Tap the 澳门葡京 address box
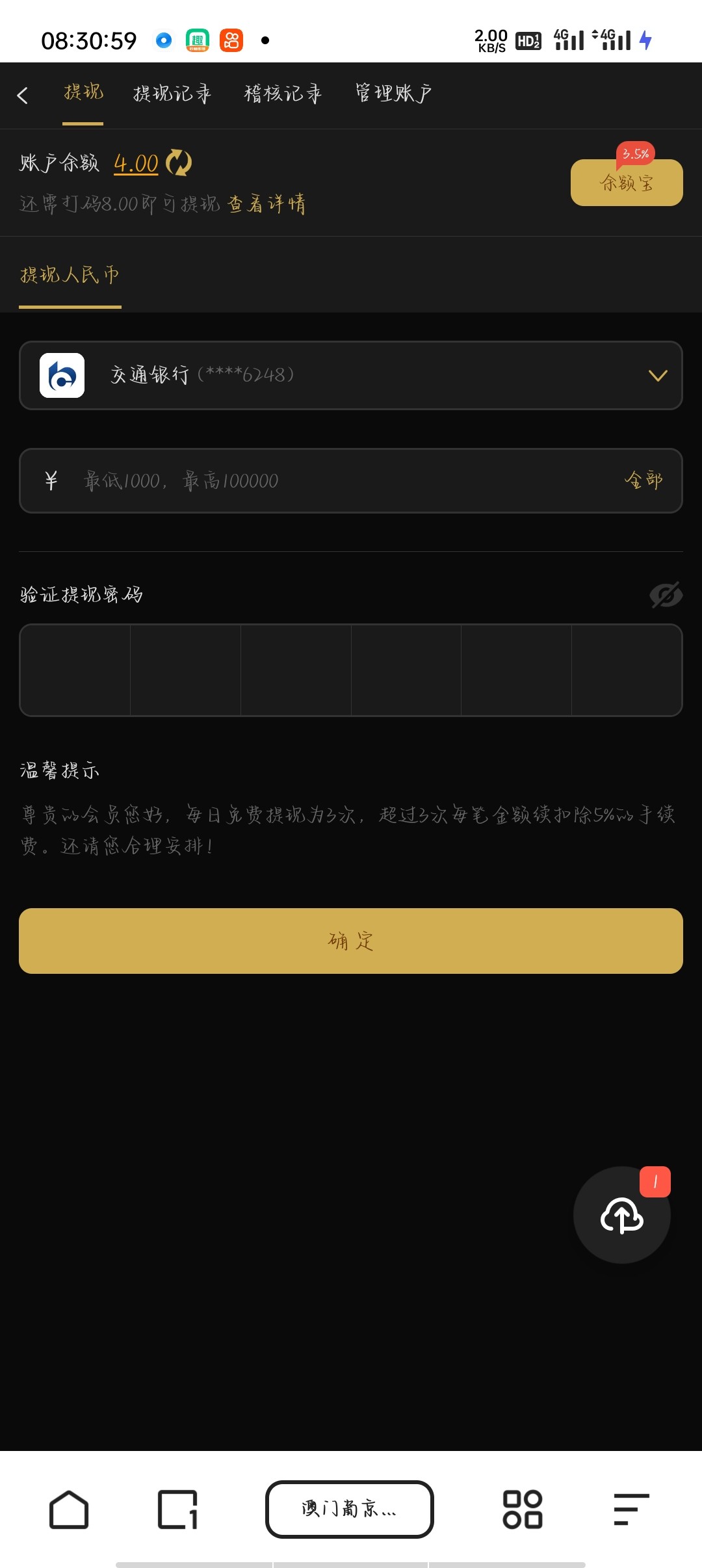702x1568 pixels. 350,1509
